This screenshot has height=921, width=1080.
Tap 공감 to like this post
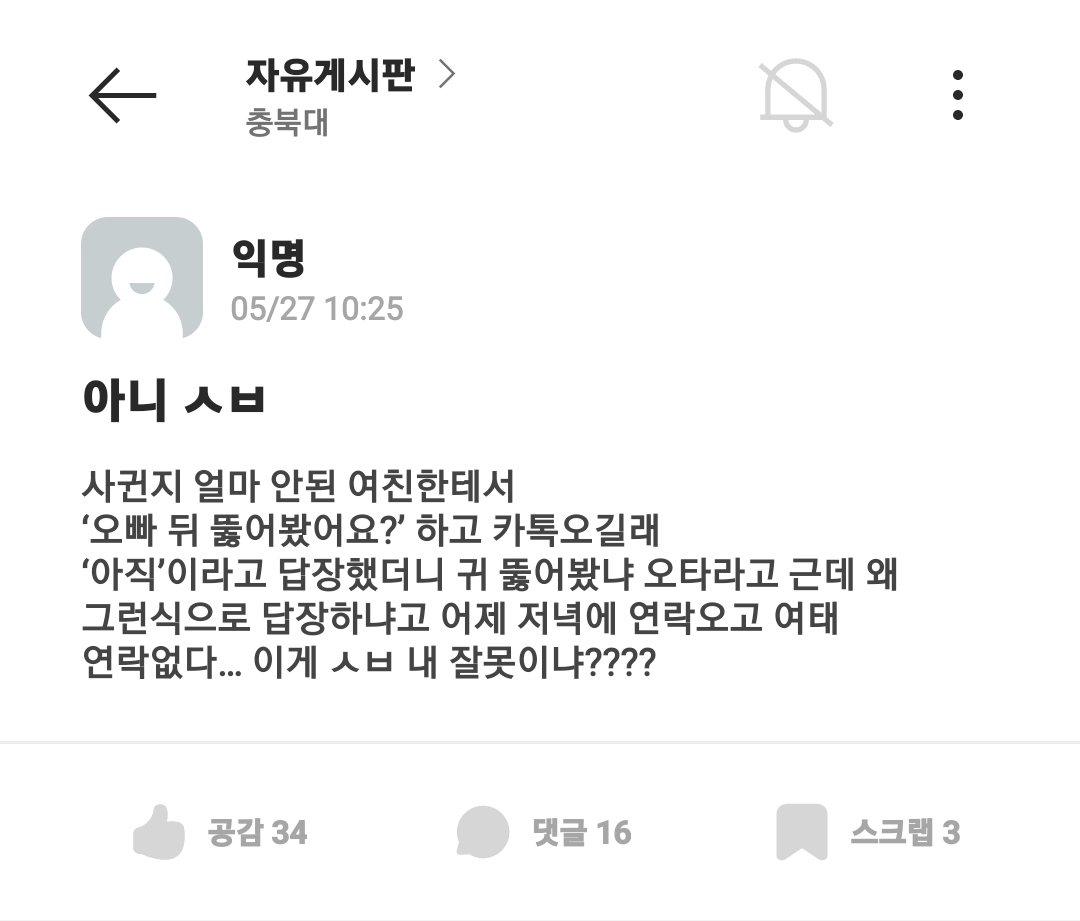tap(220, 832)
